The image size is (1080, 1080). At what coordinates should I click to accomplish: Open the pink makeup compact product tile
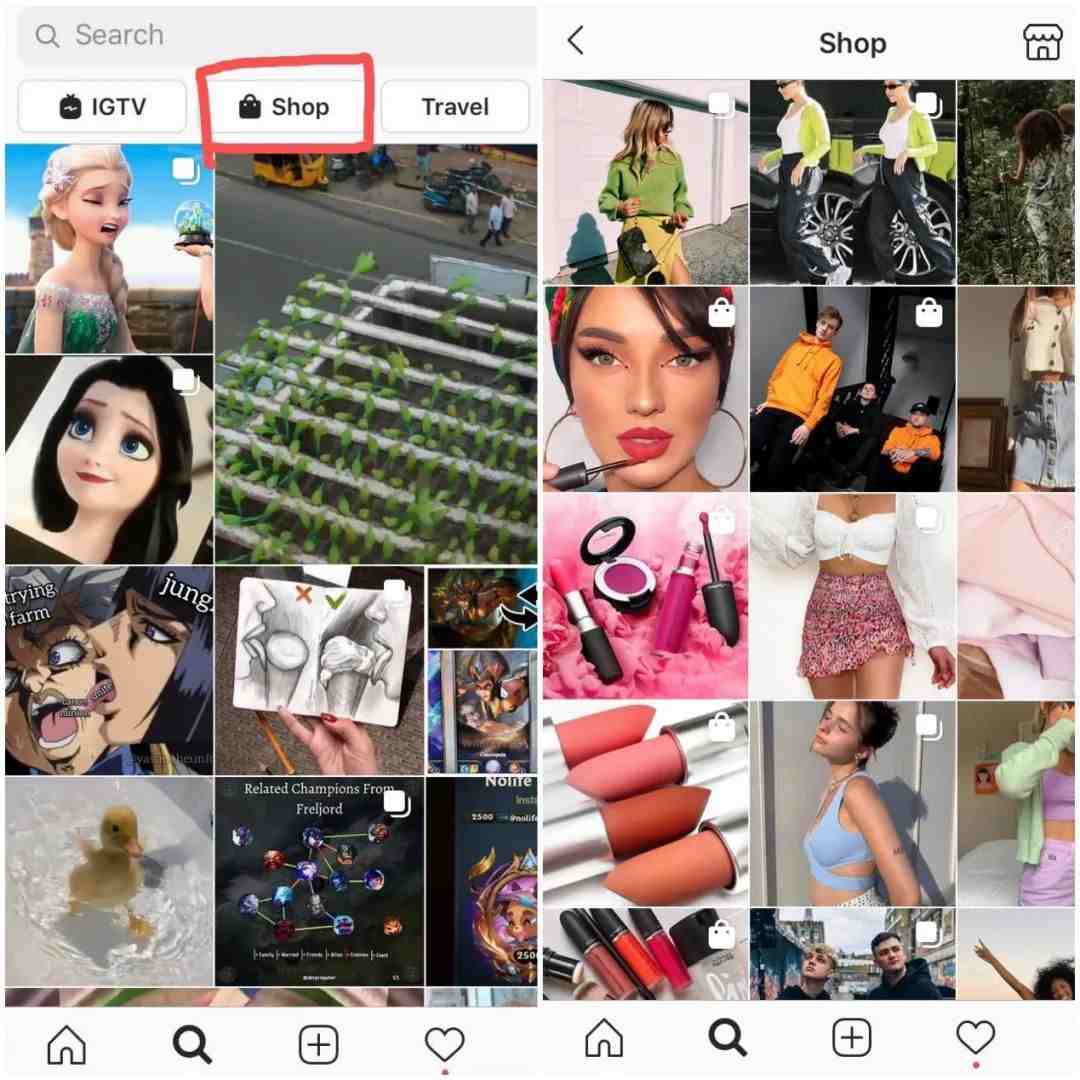(645, 595)
